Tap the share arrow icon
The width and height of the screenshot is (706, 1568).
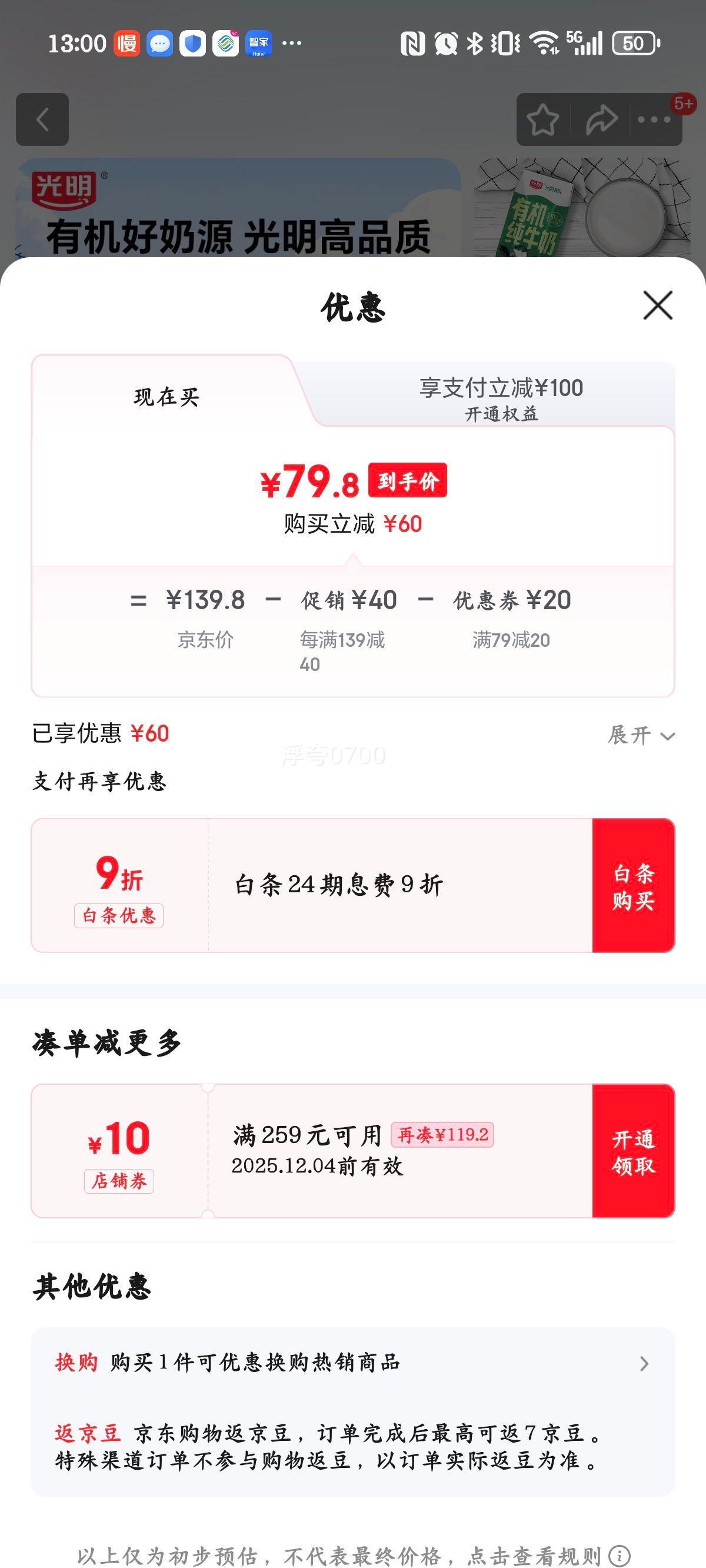tap(601, 119)
